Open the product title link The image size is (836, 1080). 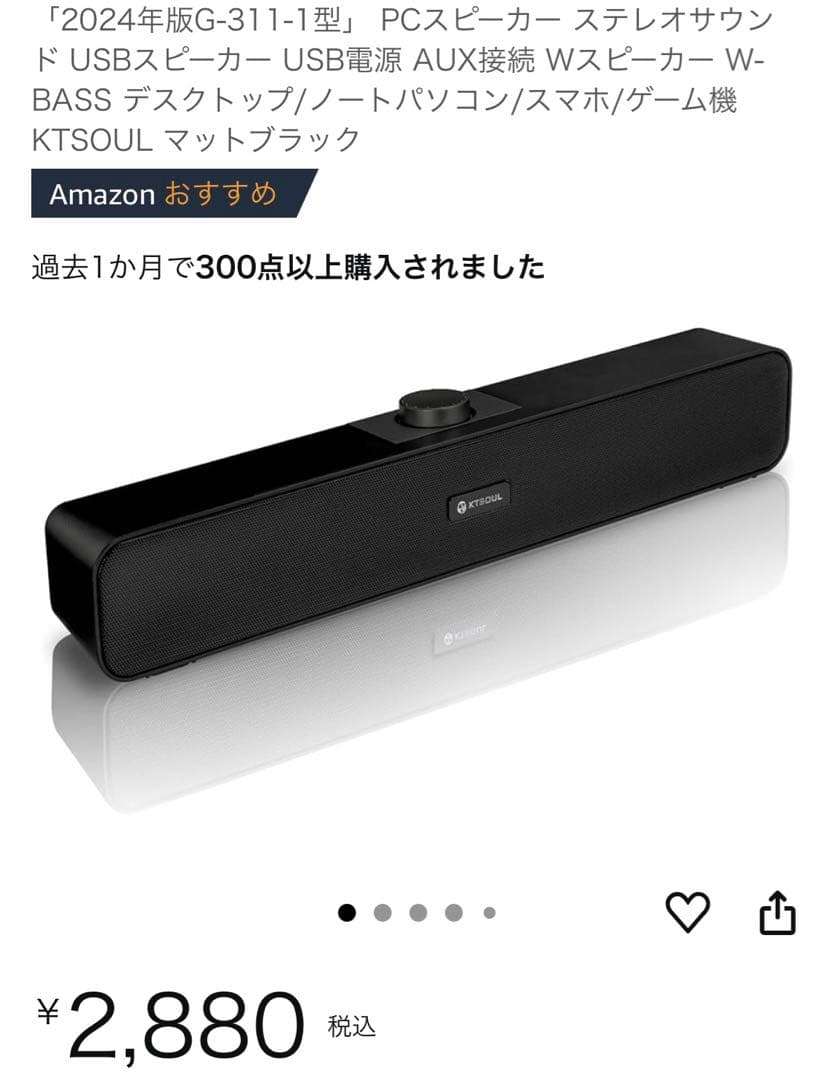400,78
